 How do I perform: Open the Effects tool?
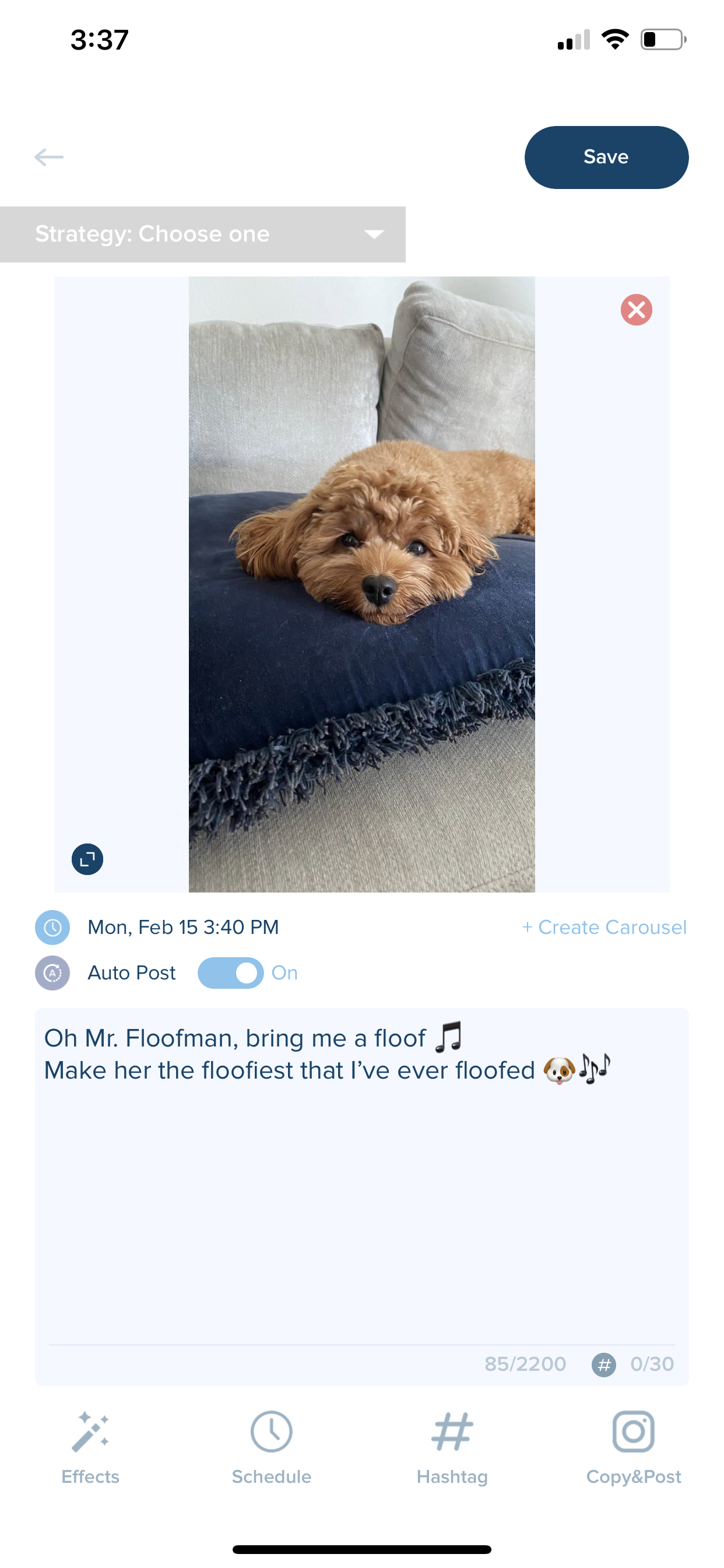tap(90, 1447)
